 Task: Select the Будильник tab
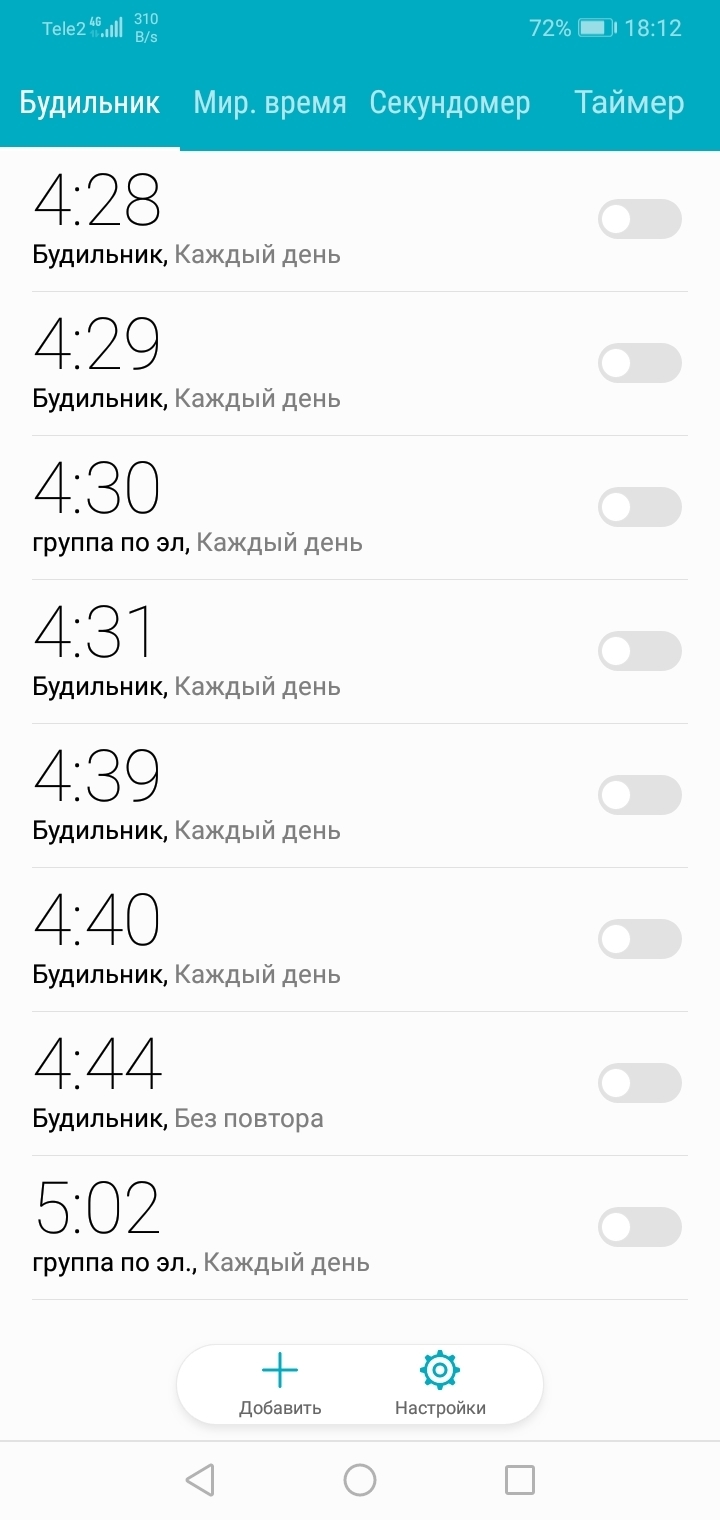click(x=90, y=103)
